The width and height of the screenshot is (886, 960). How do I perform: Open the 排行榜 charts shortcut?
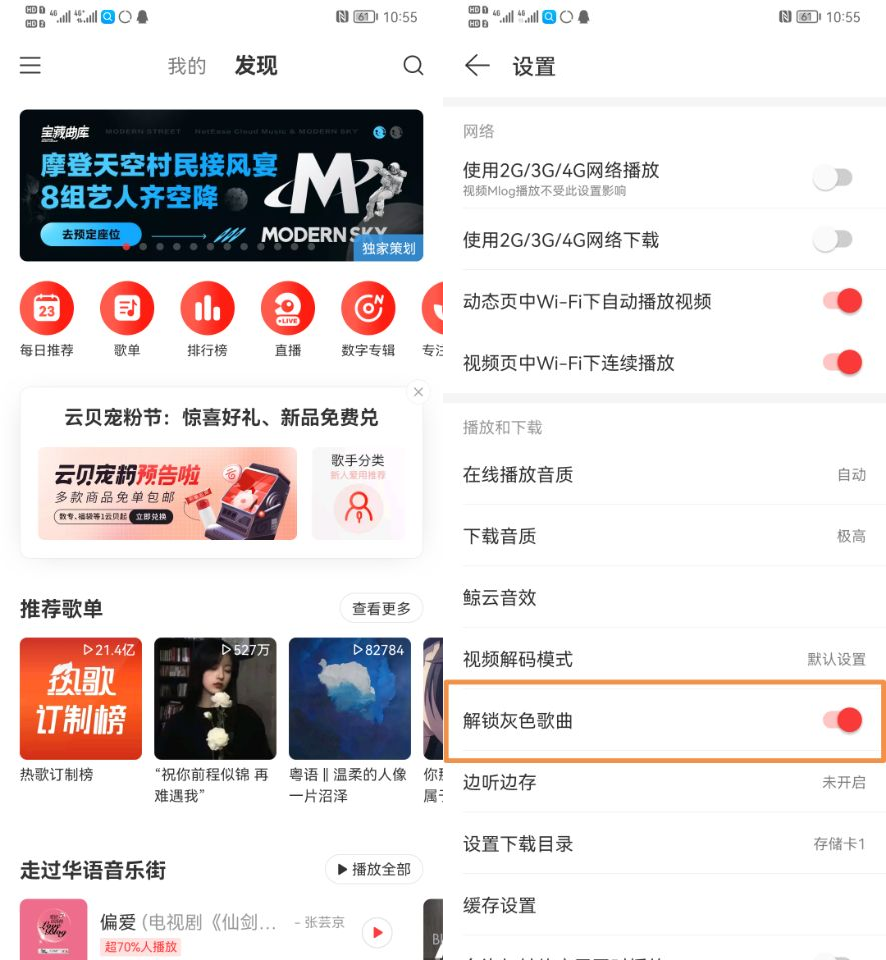207,309
